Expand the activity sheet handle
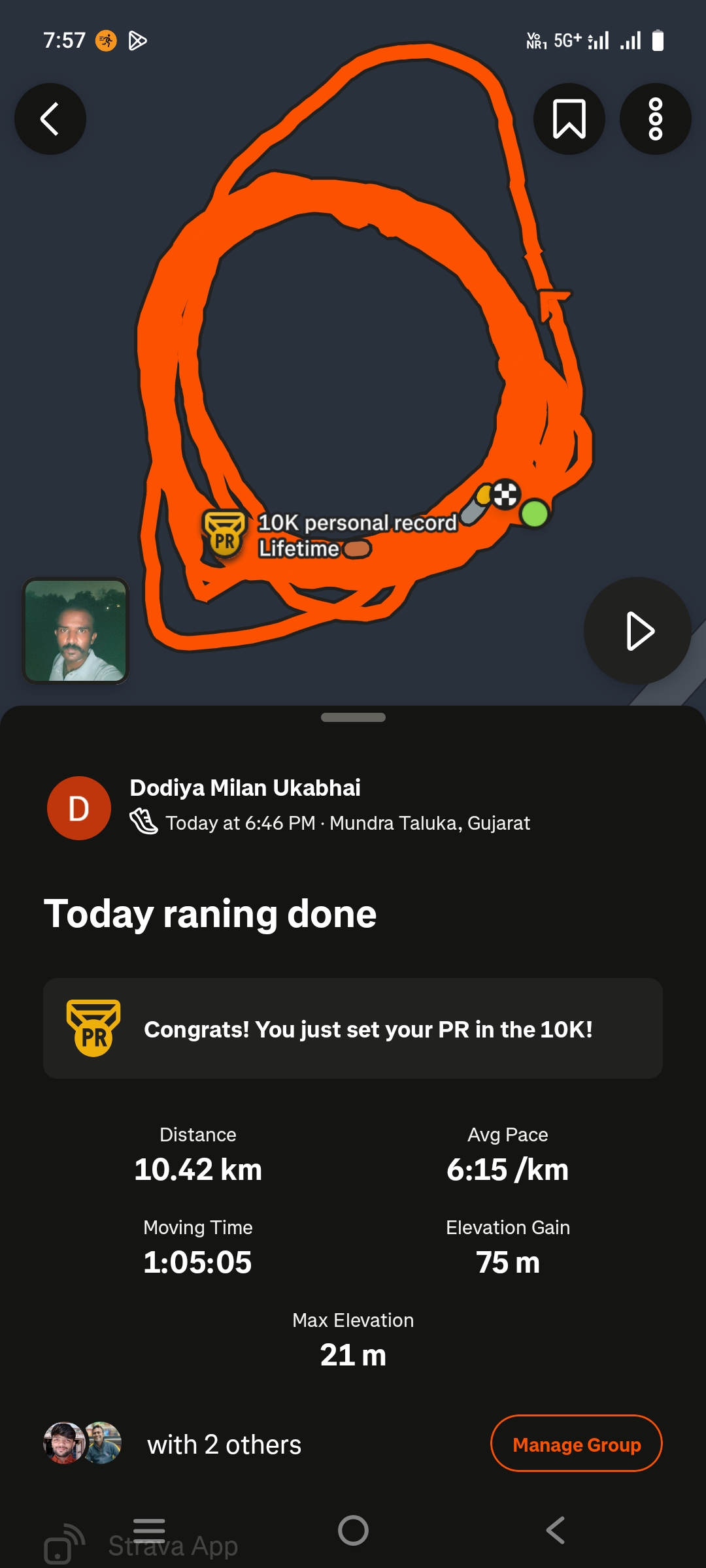This screenshot has height=1568, width=706. tap(353, 717)
